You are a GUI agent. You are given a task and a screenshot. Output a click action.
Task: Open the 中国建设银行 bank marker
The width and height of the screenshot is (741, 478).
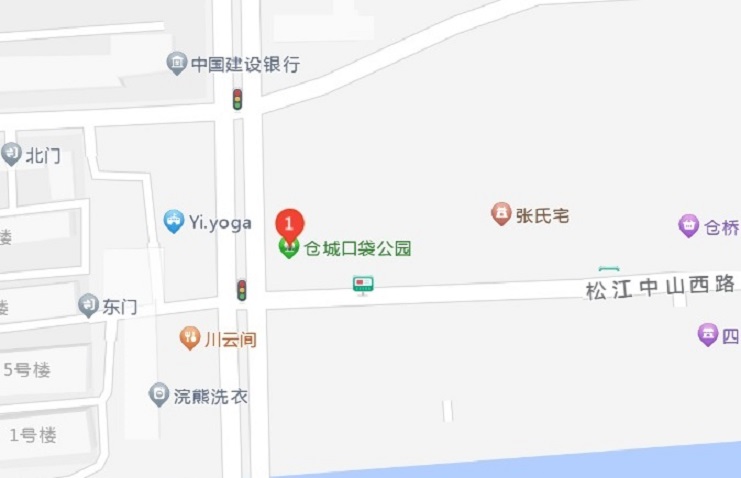tap(177, 64)
